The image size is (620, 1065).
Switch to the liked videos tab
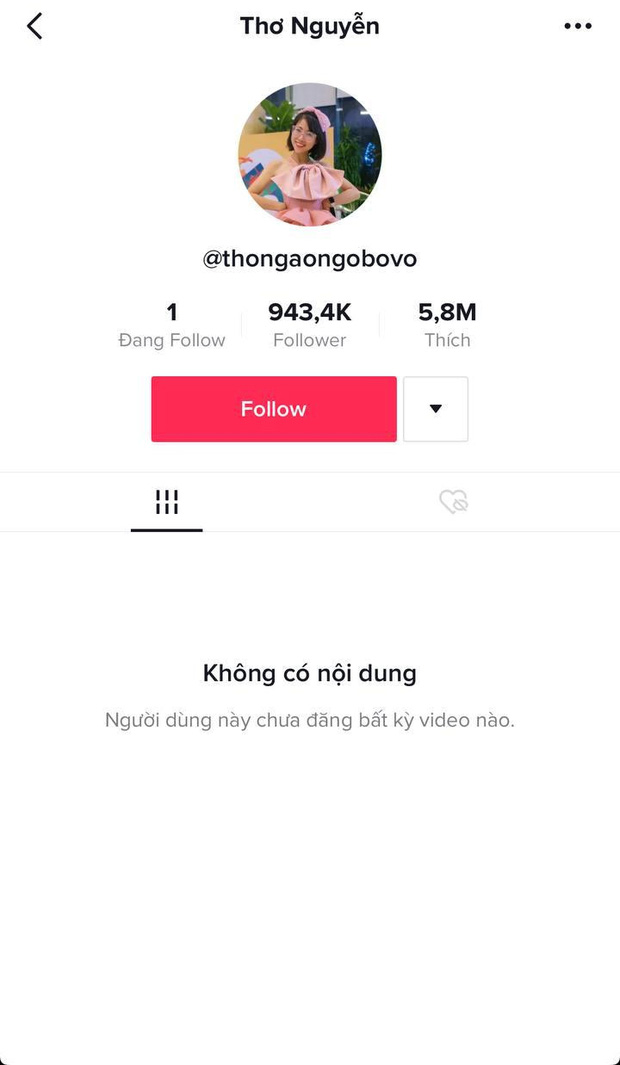point(453,502)
